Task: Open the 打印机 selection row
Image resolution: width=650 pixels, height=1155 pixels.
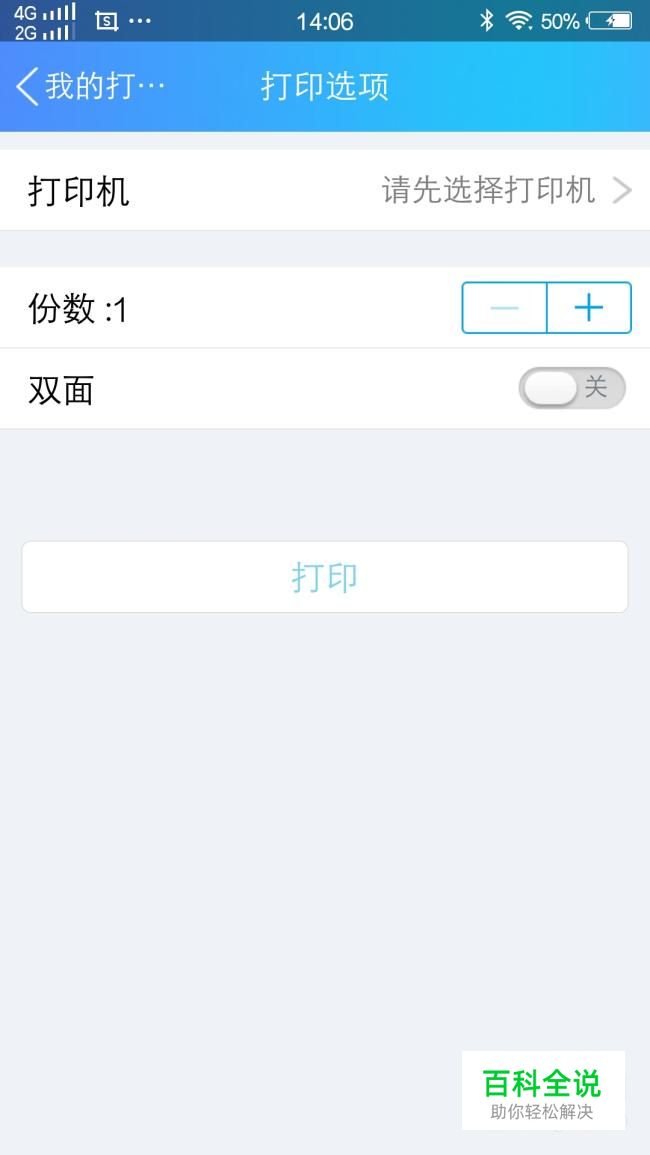Action: [325, 191]
